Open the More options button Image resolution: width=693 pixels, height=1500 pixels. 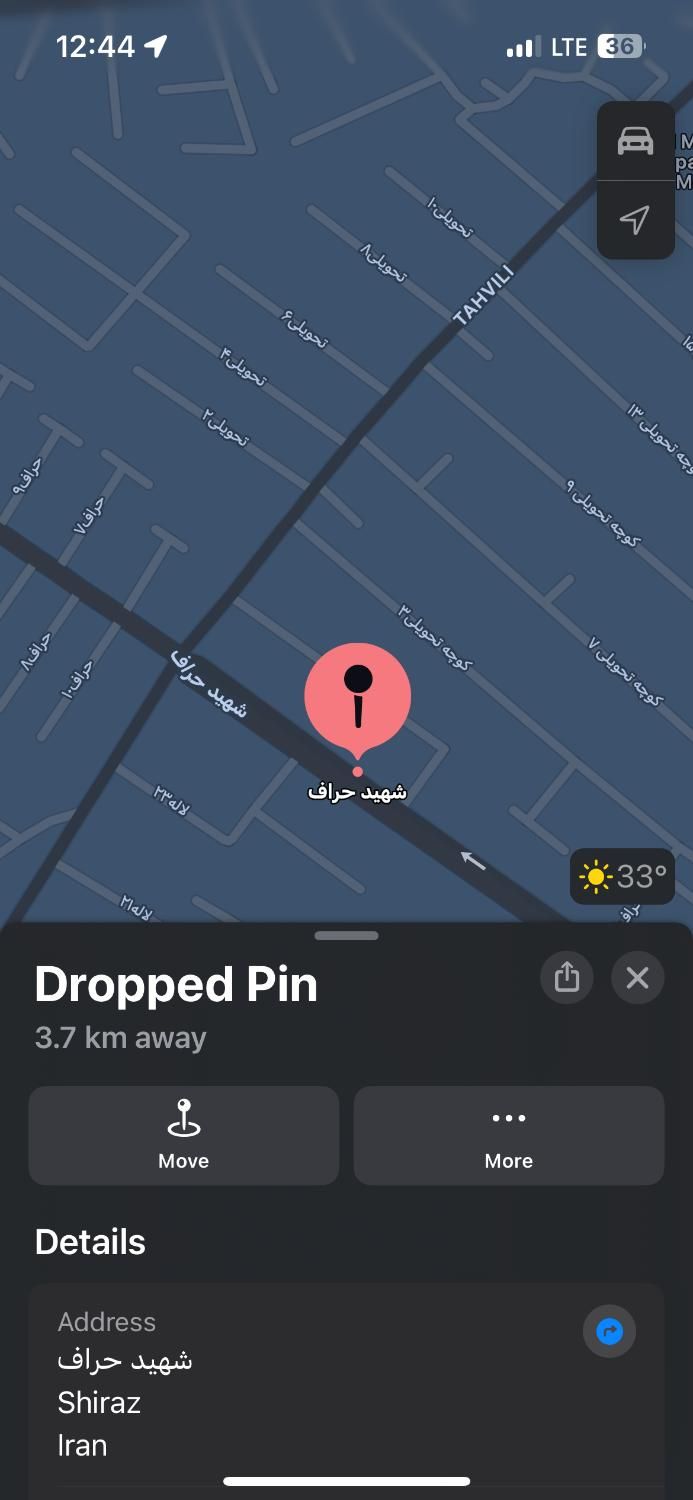509,1135
